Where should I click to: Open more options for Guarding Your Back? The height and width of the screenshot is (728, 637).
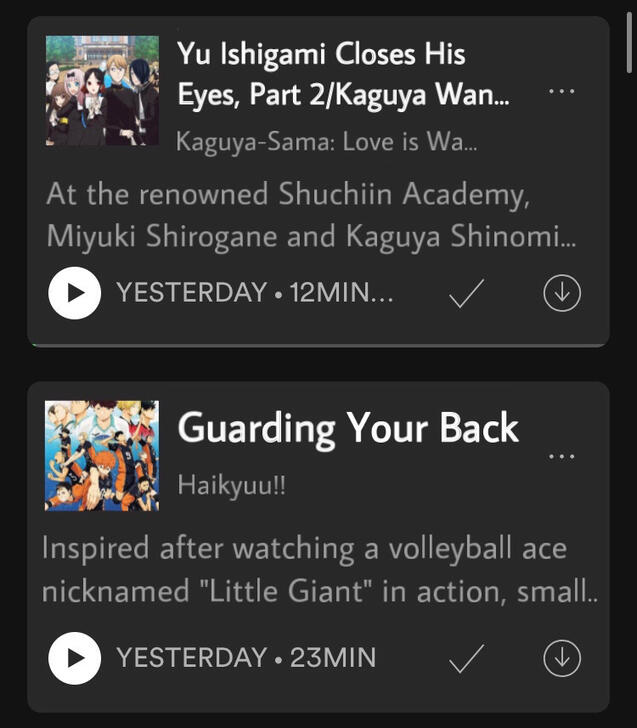pyautogui.click(x=562, y=456)
